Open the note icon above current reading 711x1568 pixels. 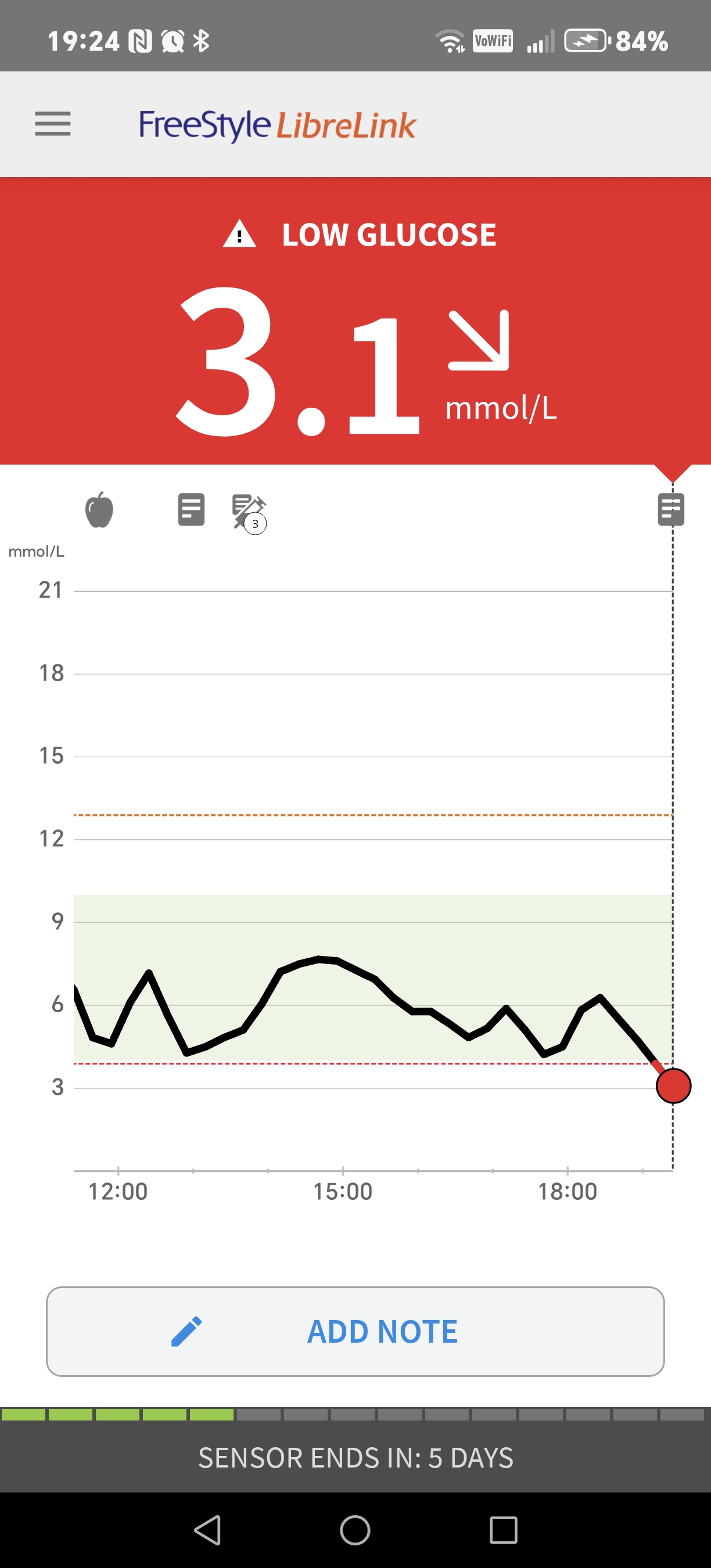pyautogui.click(x=671, y=509)
